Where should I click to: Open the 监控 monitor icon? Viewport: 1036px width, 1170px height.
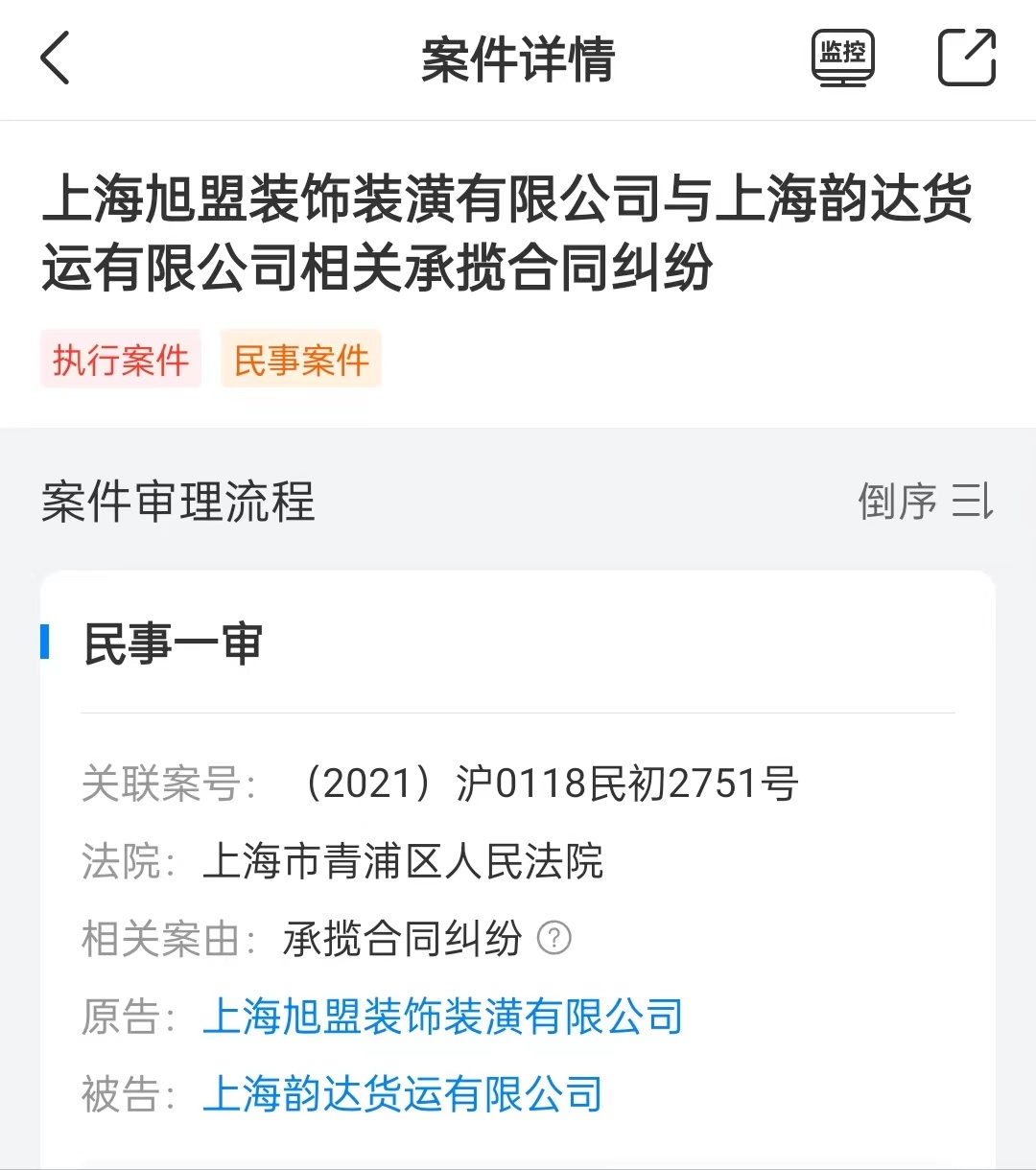click(842, 58)
